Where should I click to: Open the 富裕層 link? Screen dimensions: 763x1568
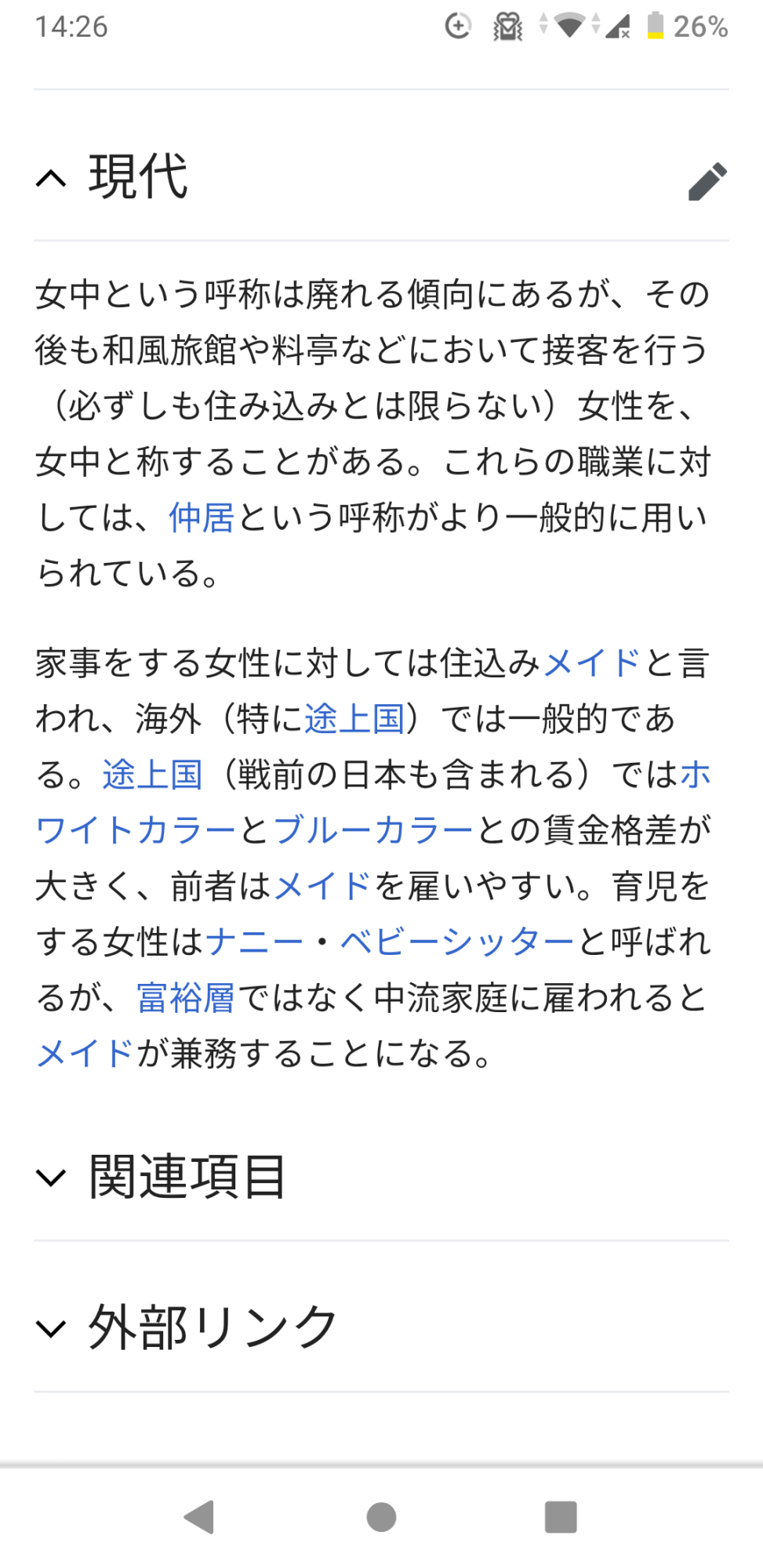coord(186,998)
